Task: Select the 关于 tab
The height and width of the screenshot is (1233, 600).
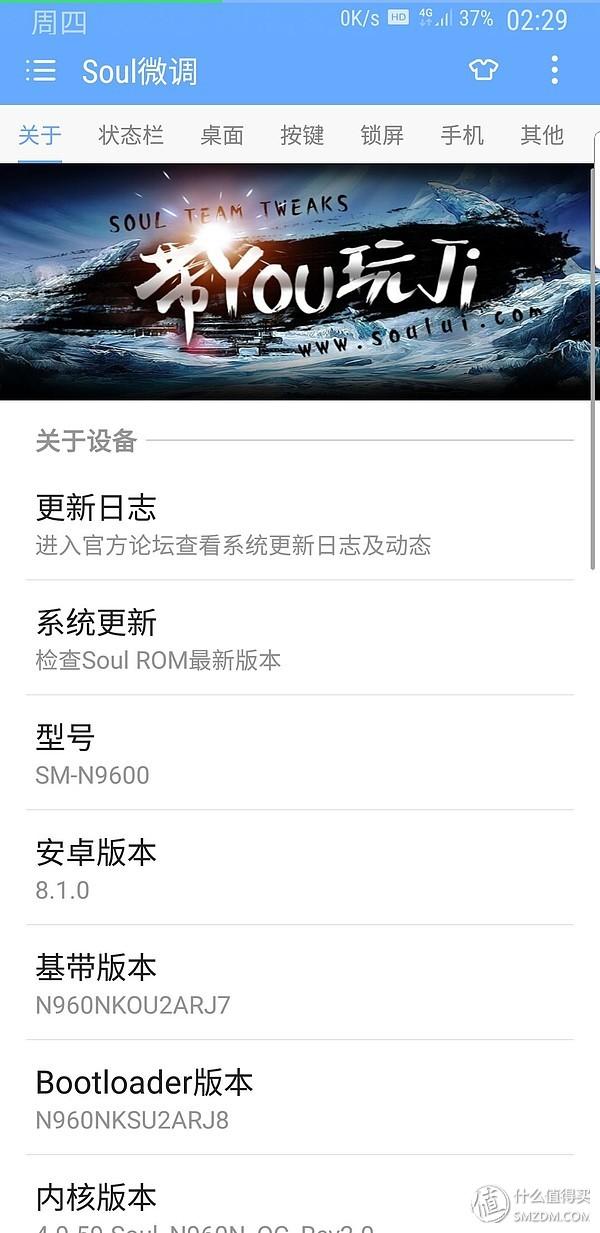Action: 40,135
